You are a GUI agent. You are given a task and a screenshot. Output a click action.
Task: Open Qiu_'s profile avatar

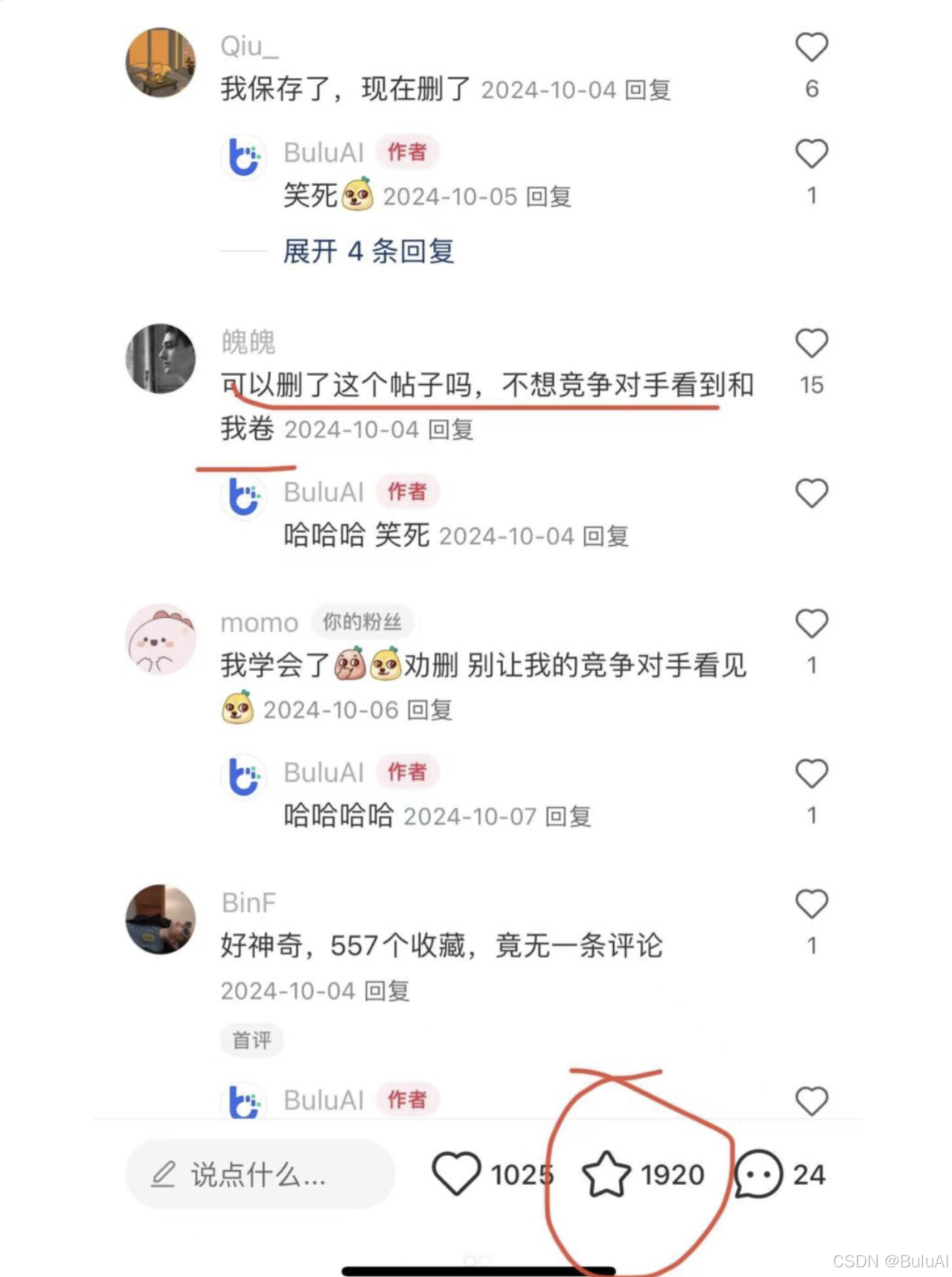click(x=160, y=63)
